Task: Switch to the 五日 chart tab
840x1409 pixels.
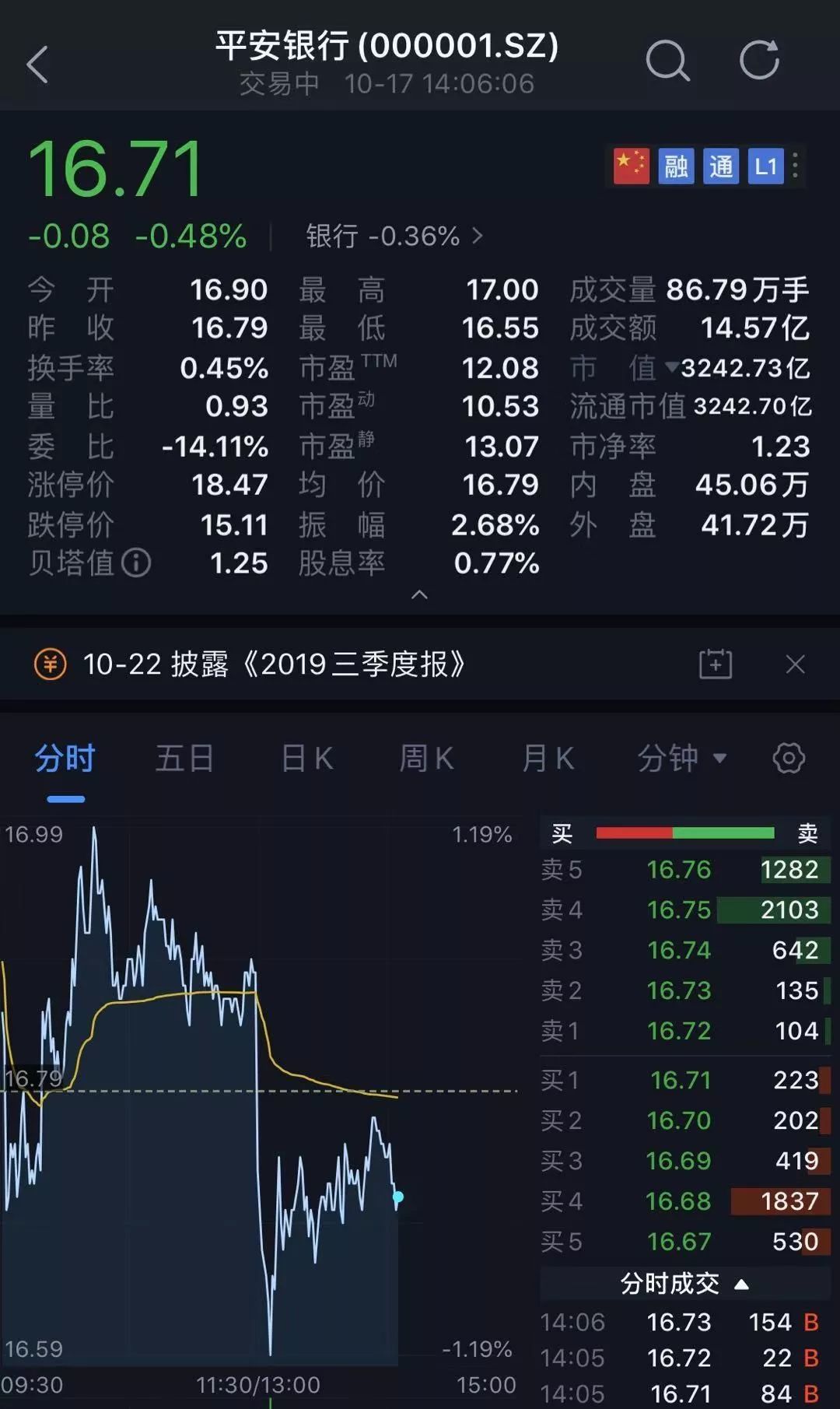Action: coord(184,758)
